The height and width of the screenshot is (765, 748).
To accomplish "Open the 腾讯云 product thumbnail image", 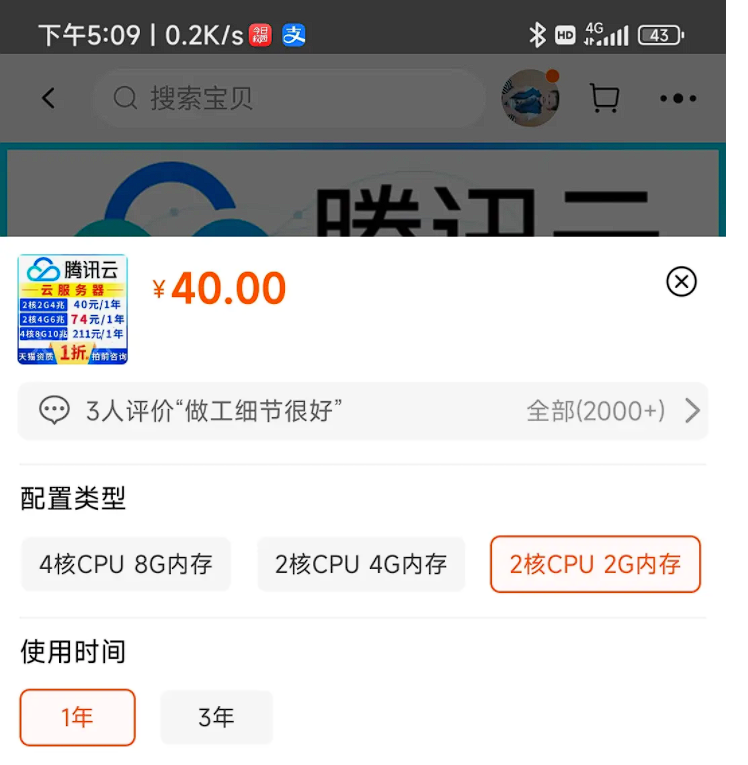I will (73, 309).
